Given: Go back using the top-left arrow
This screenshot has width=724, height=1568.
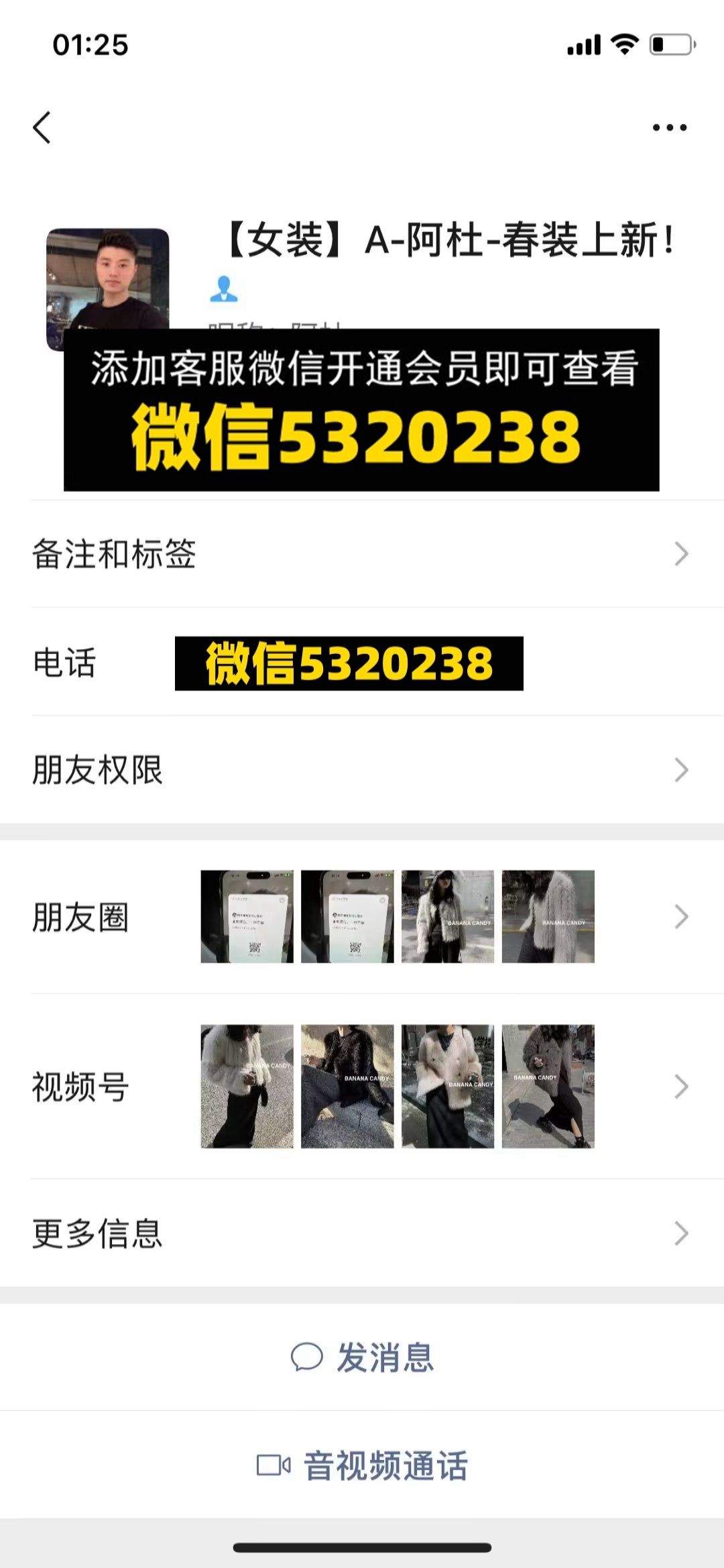Looking at the screenshot, I should click(42, 127).
